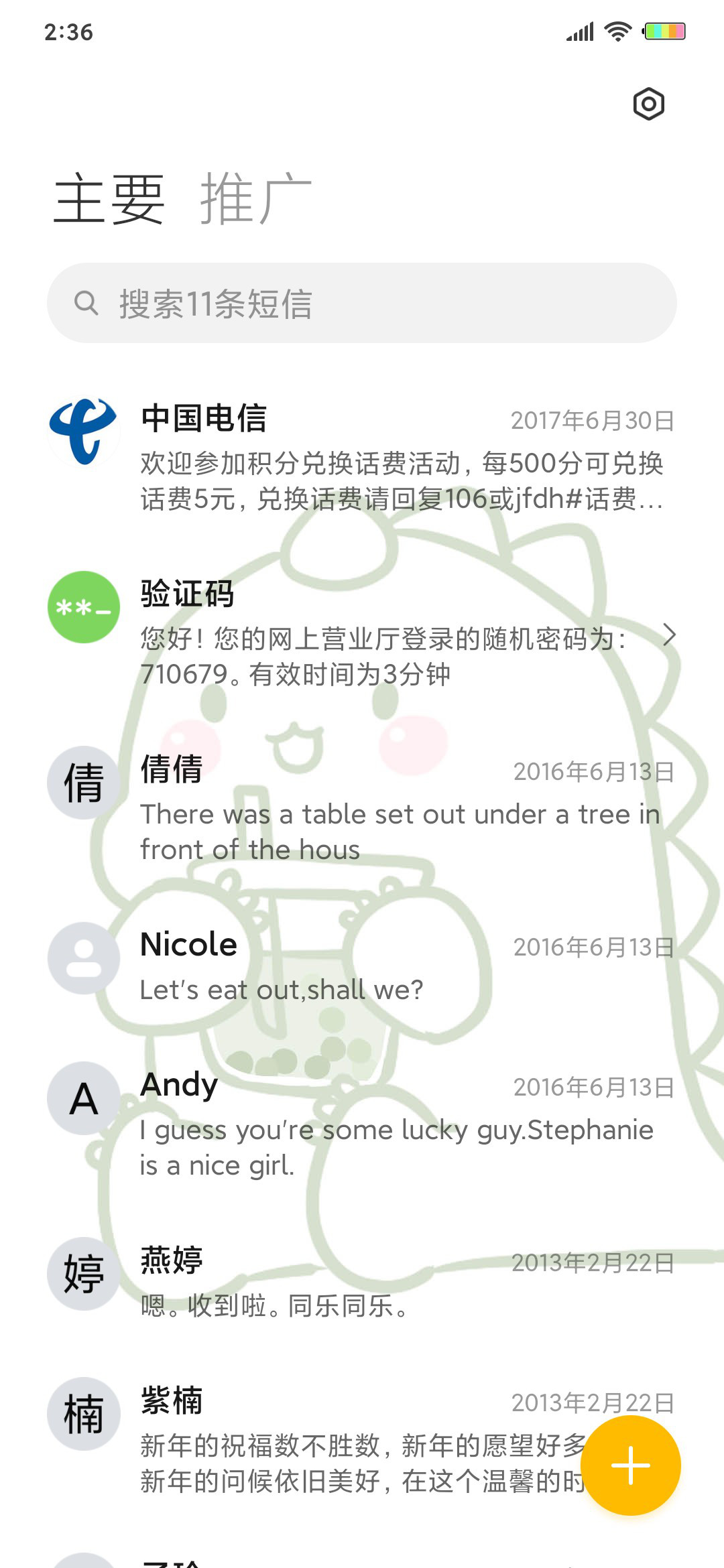
Task: Switch to the 推广 tab
Action: click(x=256, y=198)
